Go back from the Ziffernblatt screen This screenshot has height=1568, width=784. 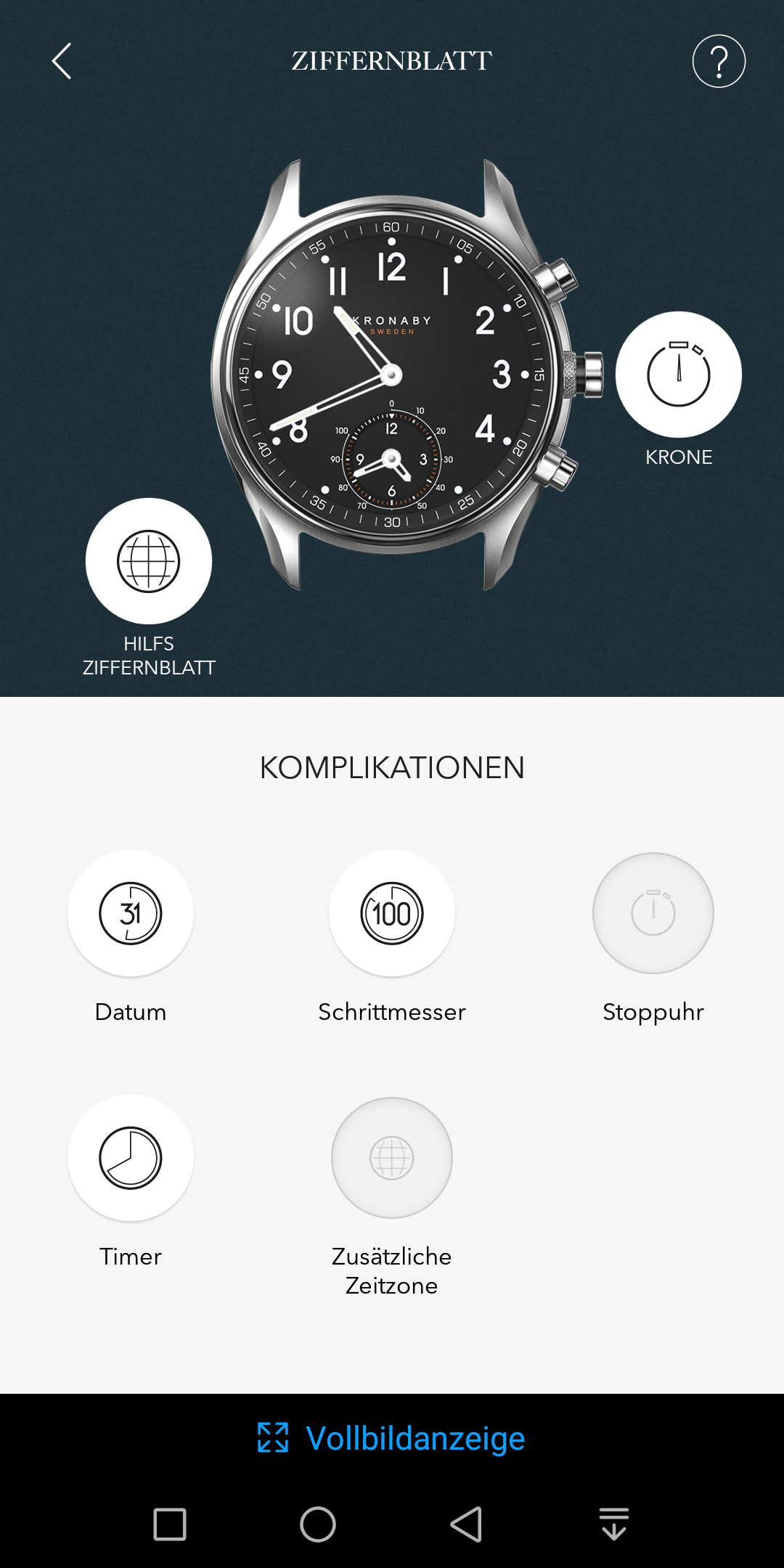click(62, 61)
